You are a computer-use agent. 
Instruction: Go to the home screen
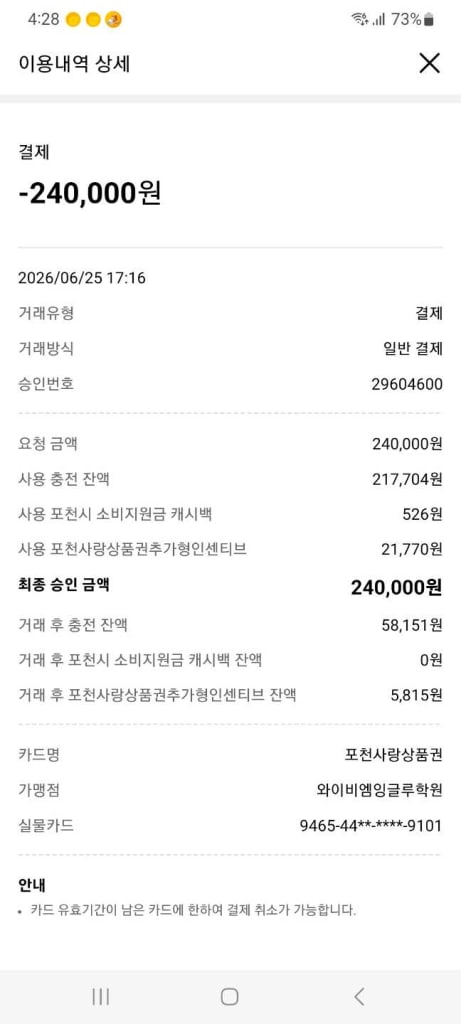(x=229, y=996)
